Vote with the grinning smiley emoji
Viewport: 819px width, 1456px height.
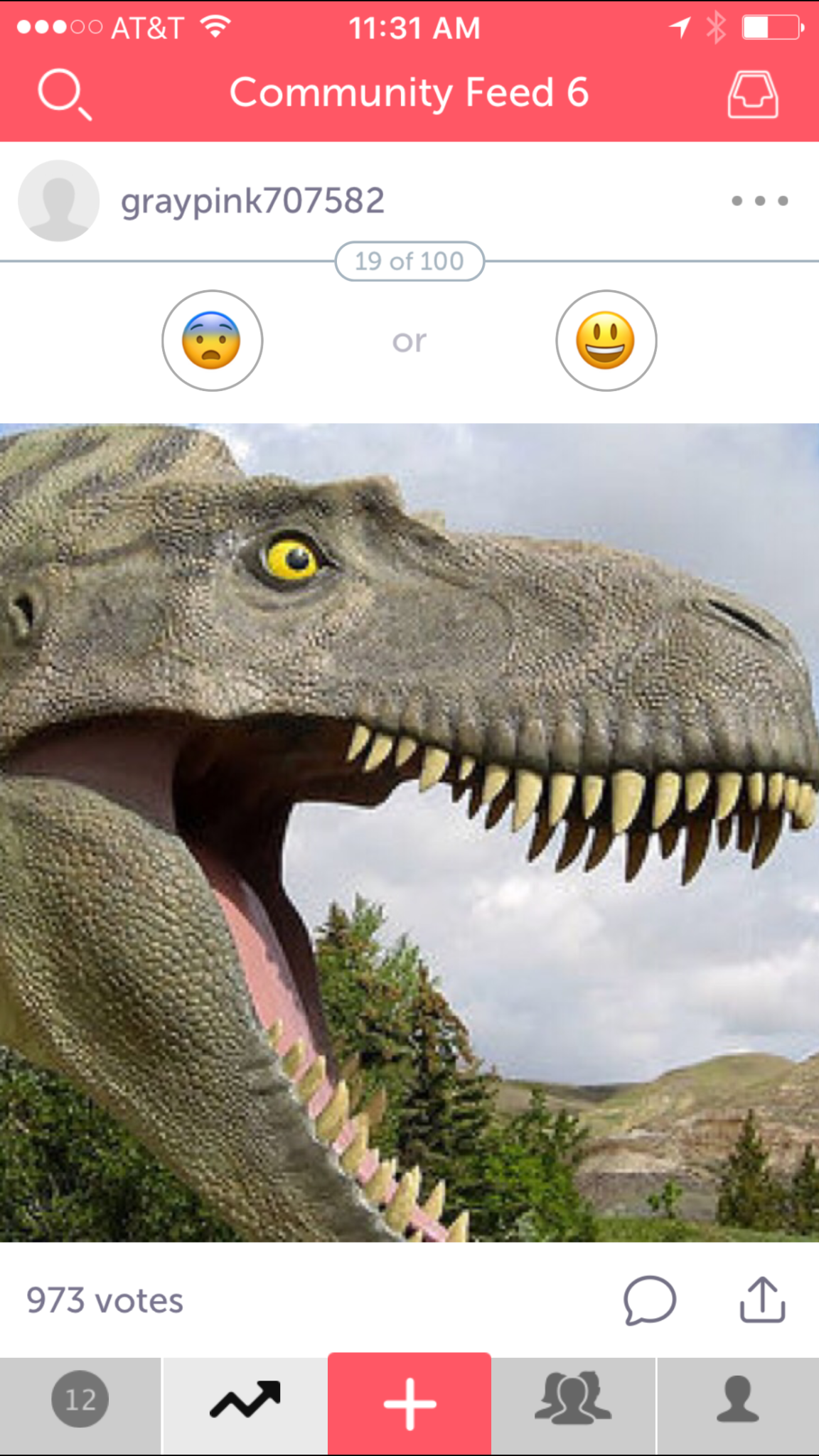pos(606,341)
